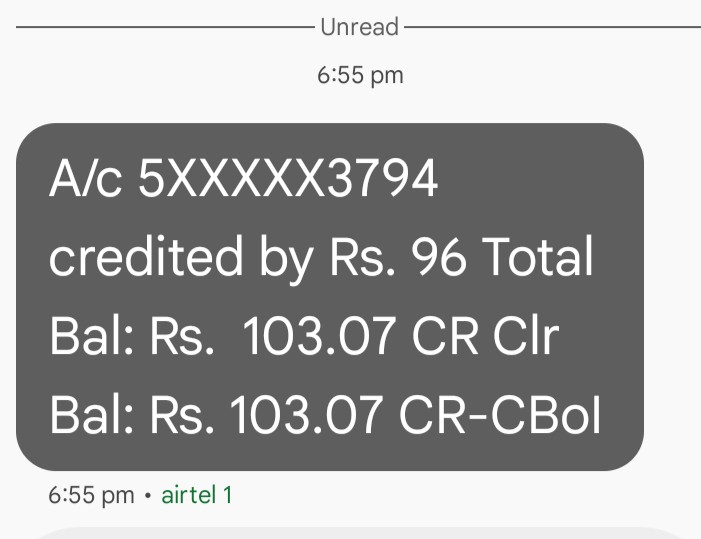Tap the A/c 5XXXXX3794 credited message bubble
The width and height of the screenshot is (701, 539).
tap(330, 297)
